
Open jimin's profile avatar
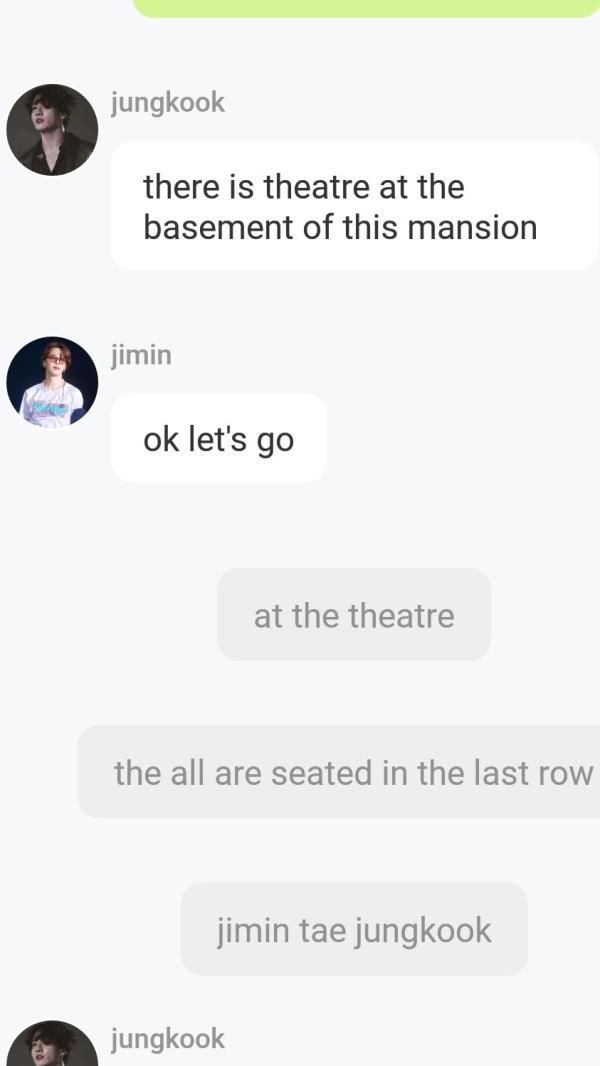(x=52, y=382)
